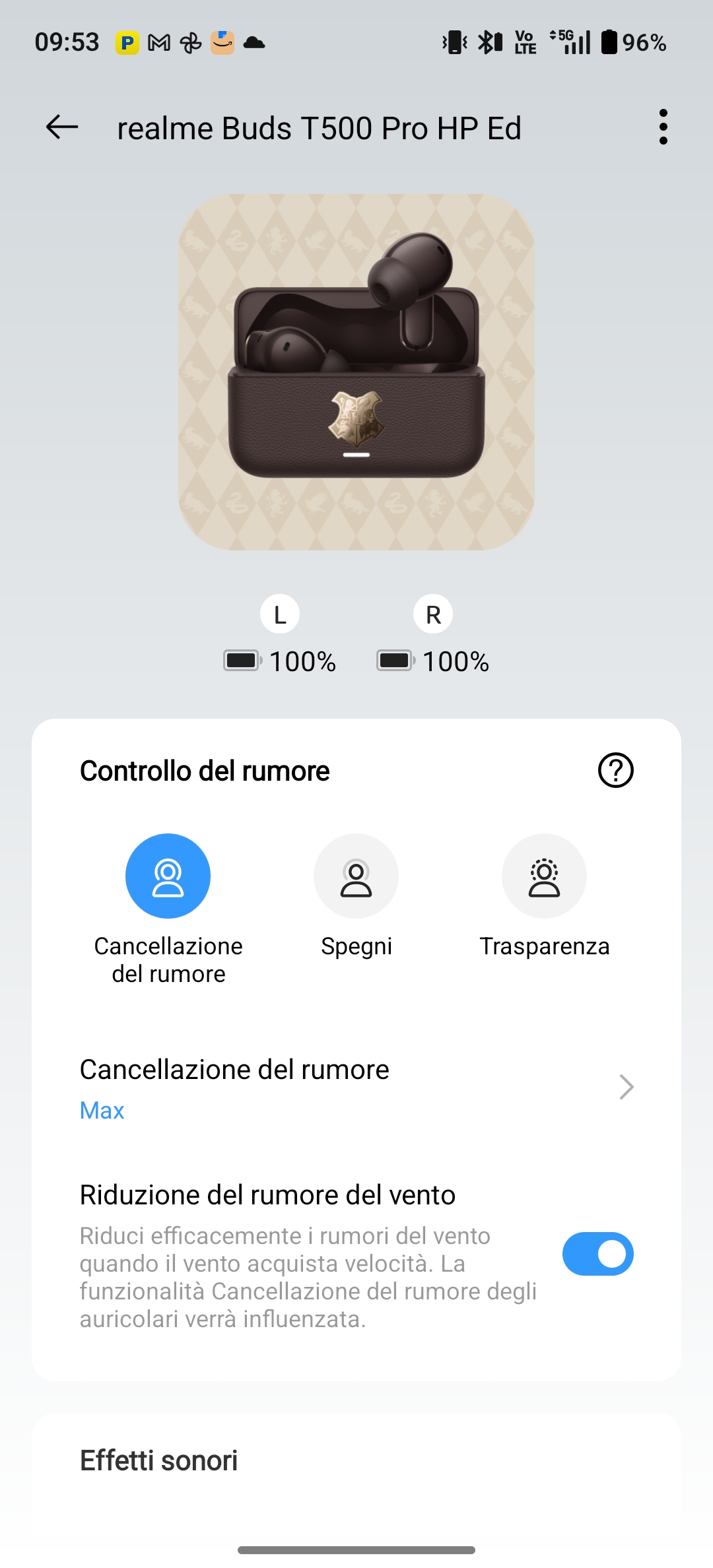The width and height of the screenshot is (713, 1568).
Task: Disable Riduzione del rumore del vento
Action: [597, 1254]
